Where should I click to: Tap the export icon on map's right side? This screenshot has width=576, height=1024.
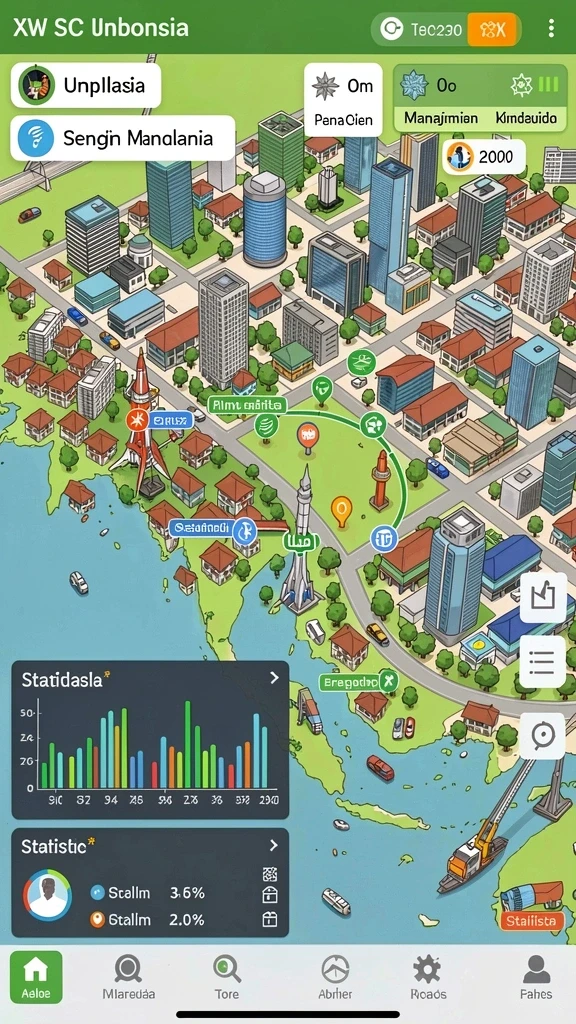[x=543, y=597]
